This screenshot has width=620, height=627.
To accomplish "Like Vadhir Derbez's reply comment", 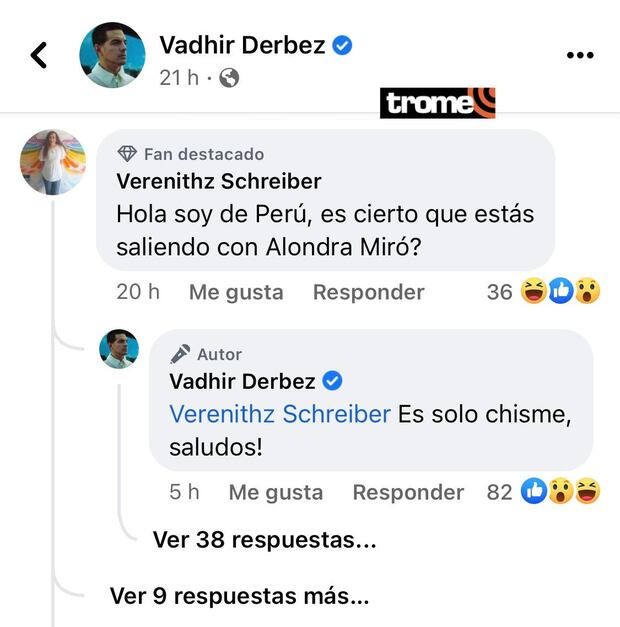I will pyautogui.click(x=276, y=492).
